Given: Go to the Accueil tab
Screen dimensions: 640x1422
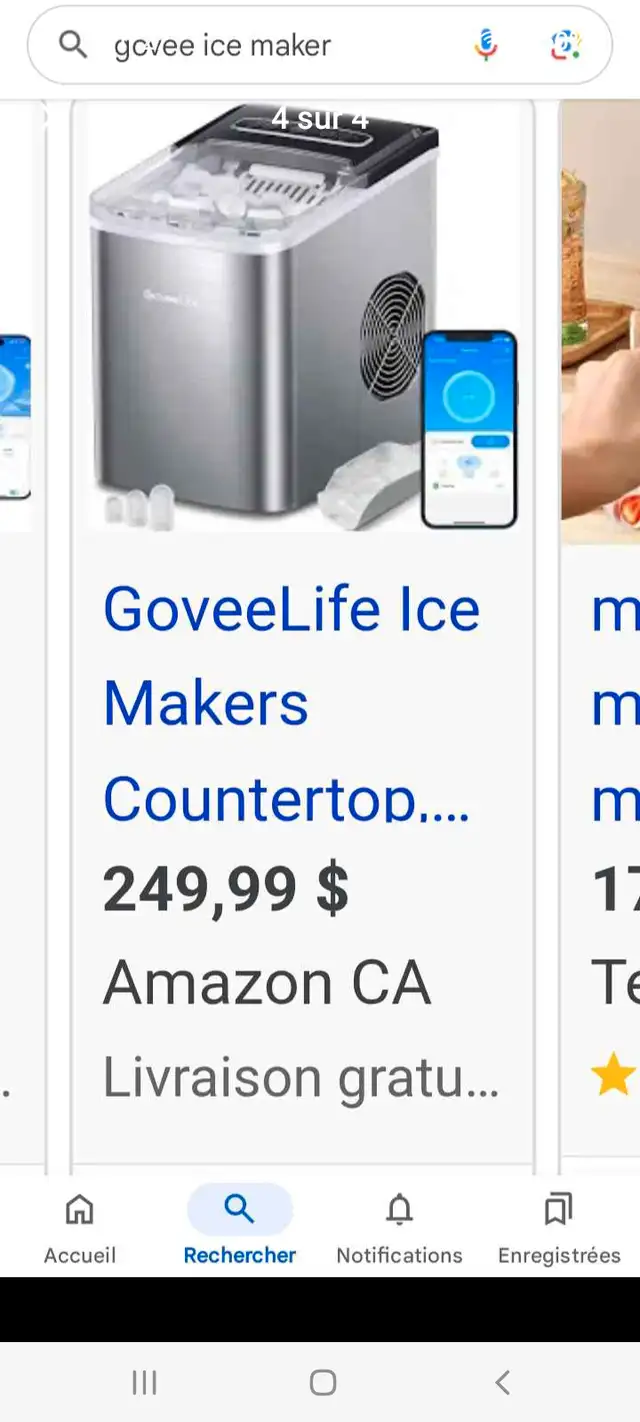Looking at the screenshot, I should coord(79,1227).
